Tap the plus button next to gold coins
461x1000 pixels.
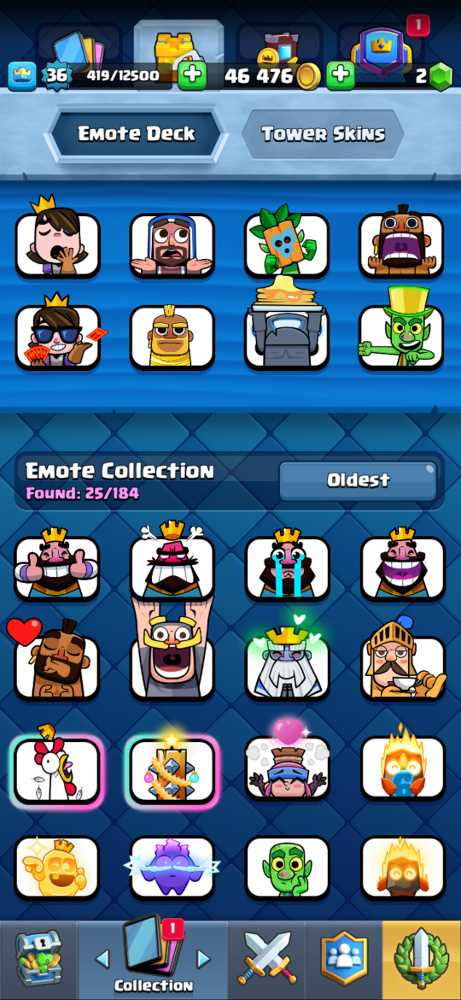341,76
